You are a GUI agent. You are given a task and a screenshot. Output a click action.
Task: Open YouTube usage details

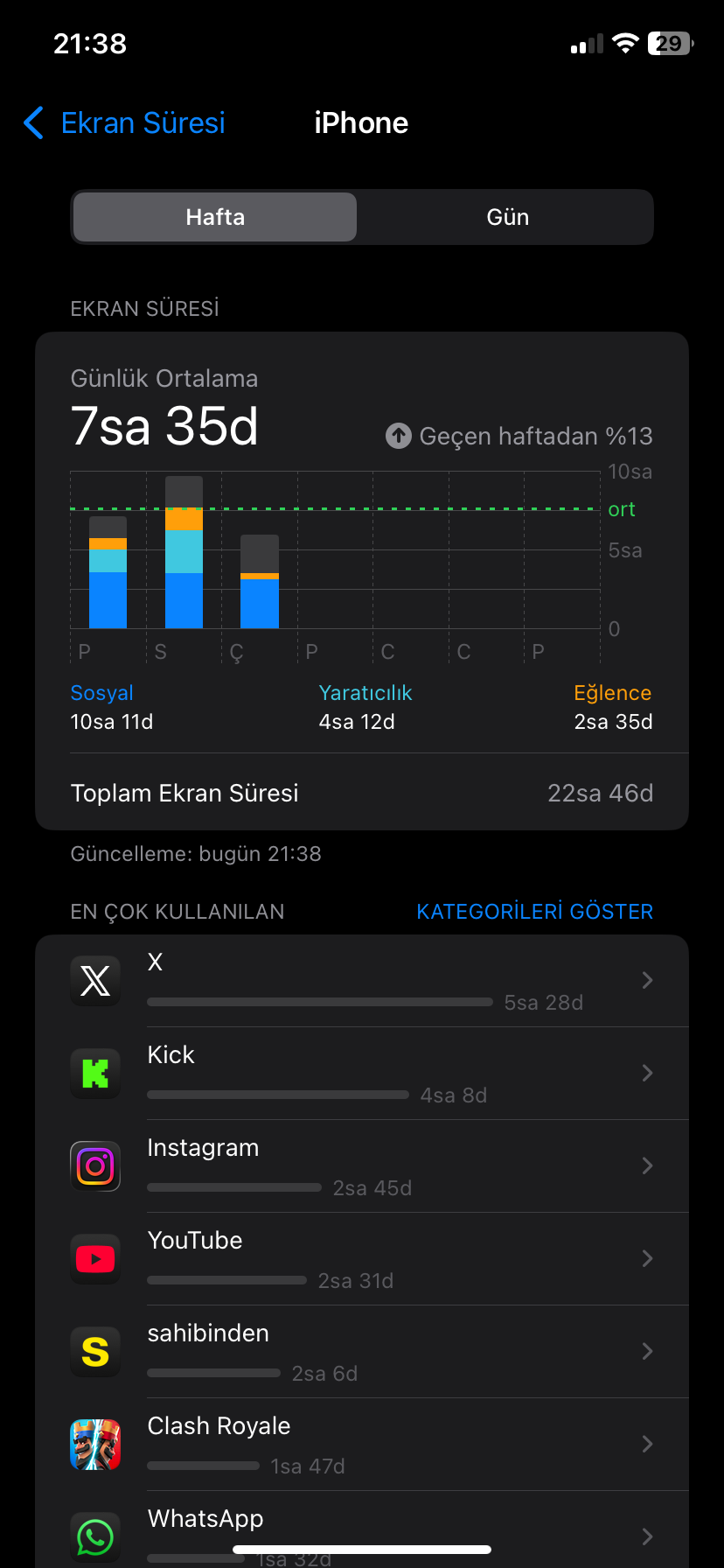point(362,1259)
